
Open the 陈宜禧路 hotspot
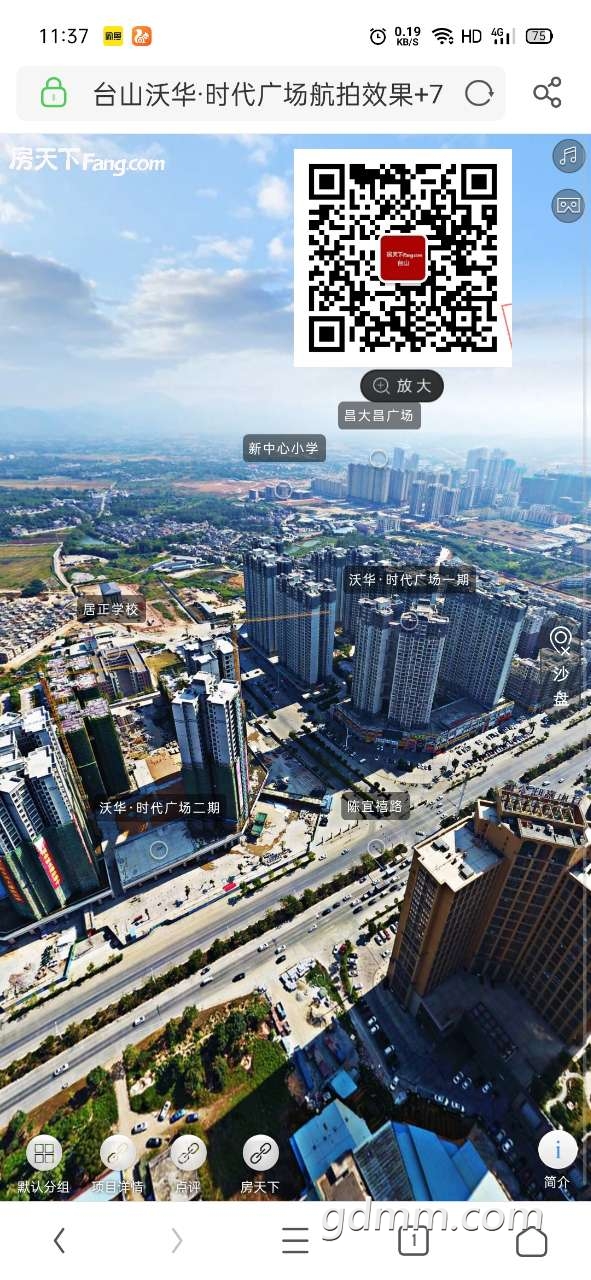click(375, 806)
